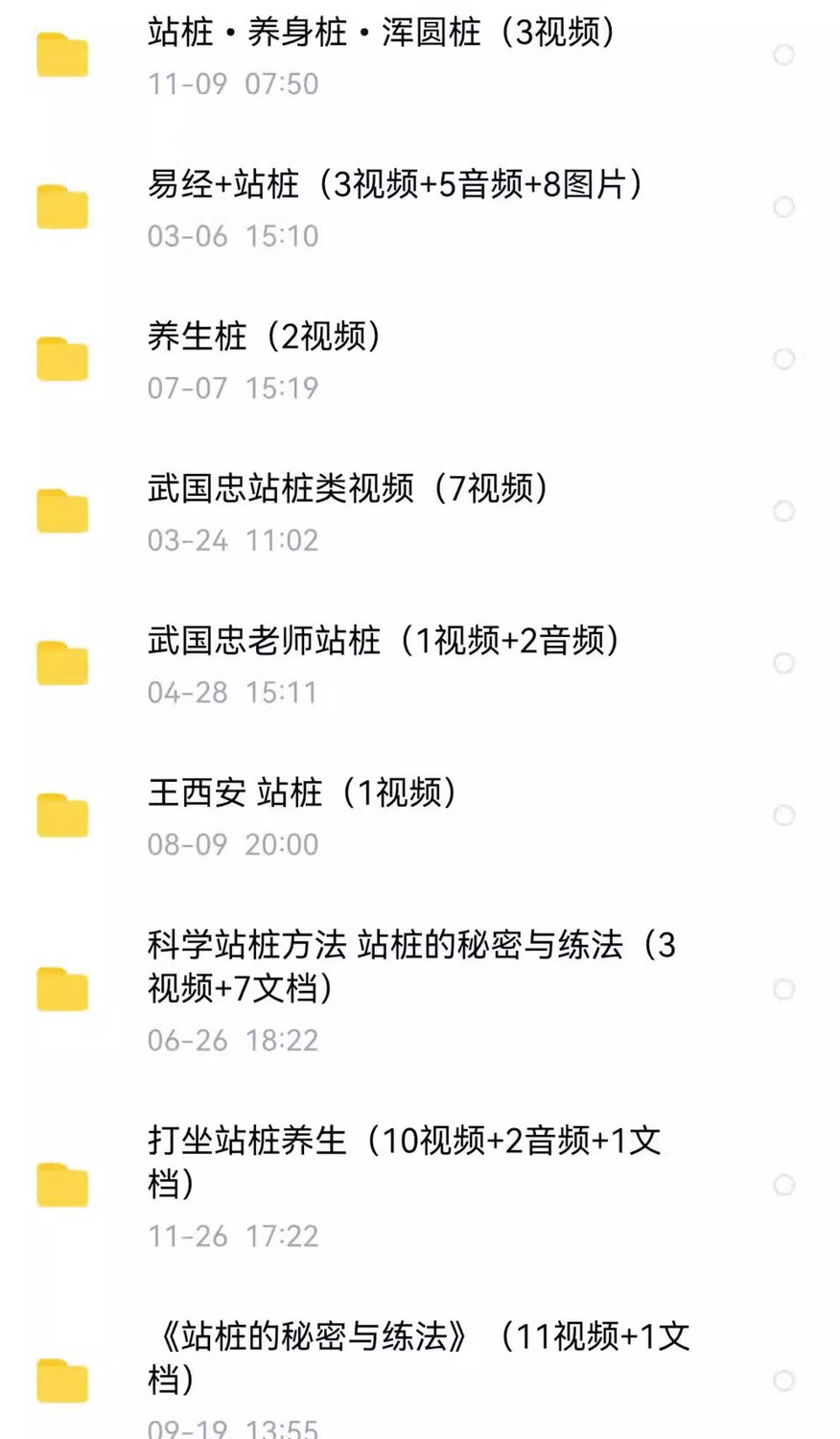Open the 科学站桩方法 folder icon
The image size is (840, 1439).
coord(60,988)
